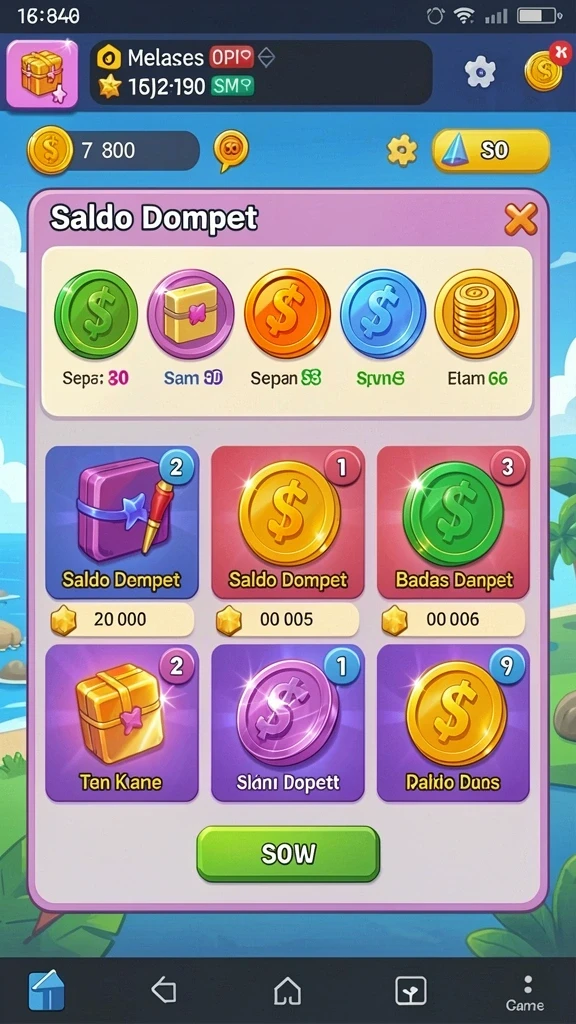Close the Saldo Dompet dialog

click(520, 219)
